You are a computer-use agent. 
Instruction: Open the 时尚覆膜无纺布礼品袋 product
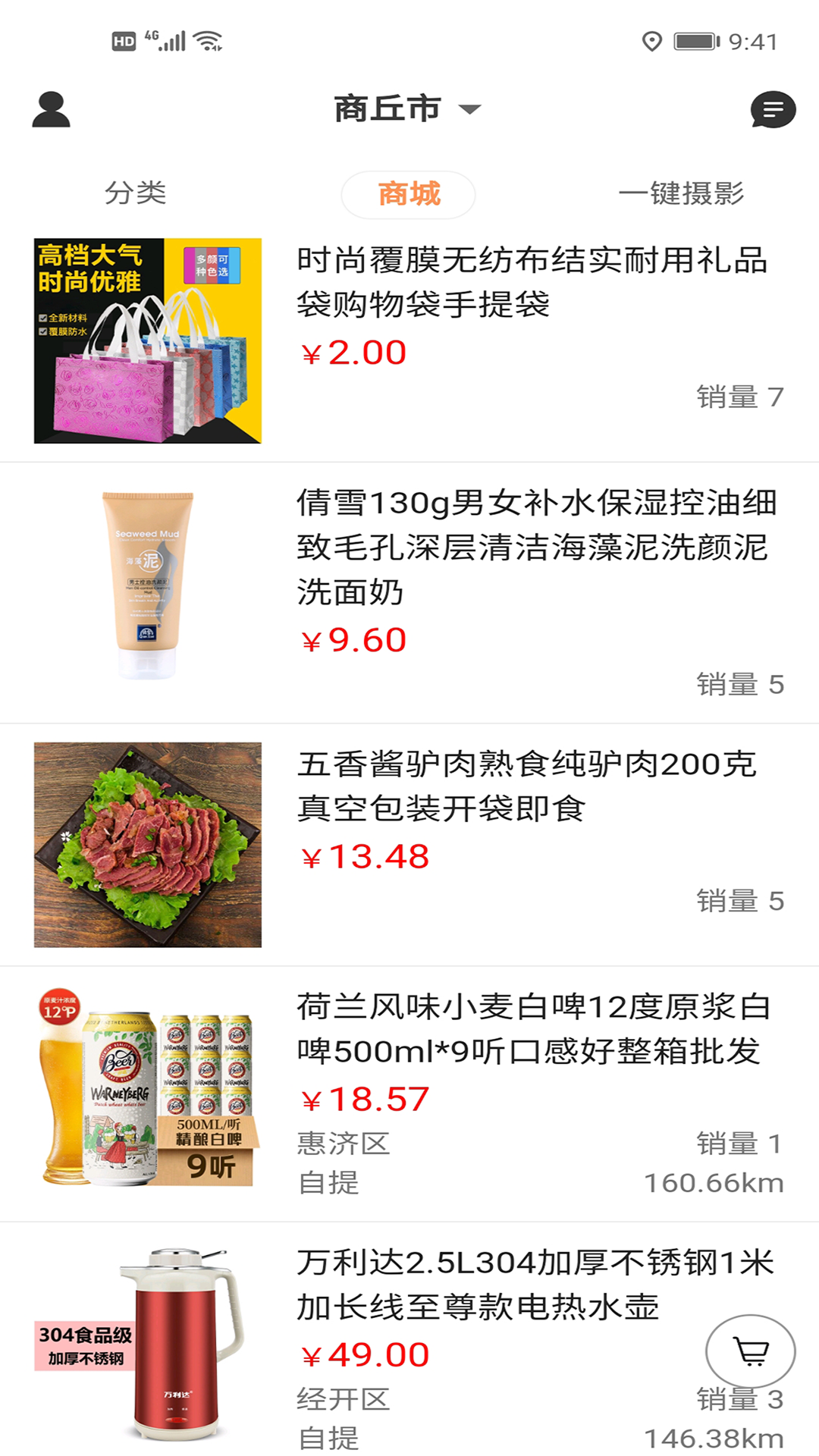coord(409,341)
